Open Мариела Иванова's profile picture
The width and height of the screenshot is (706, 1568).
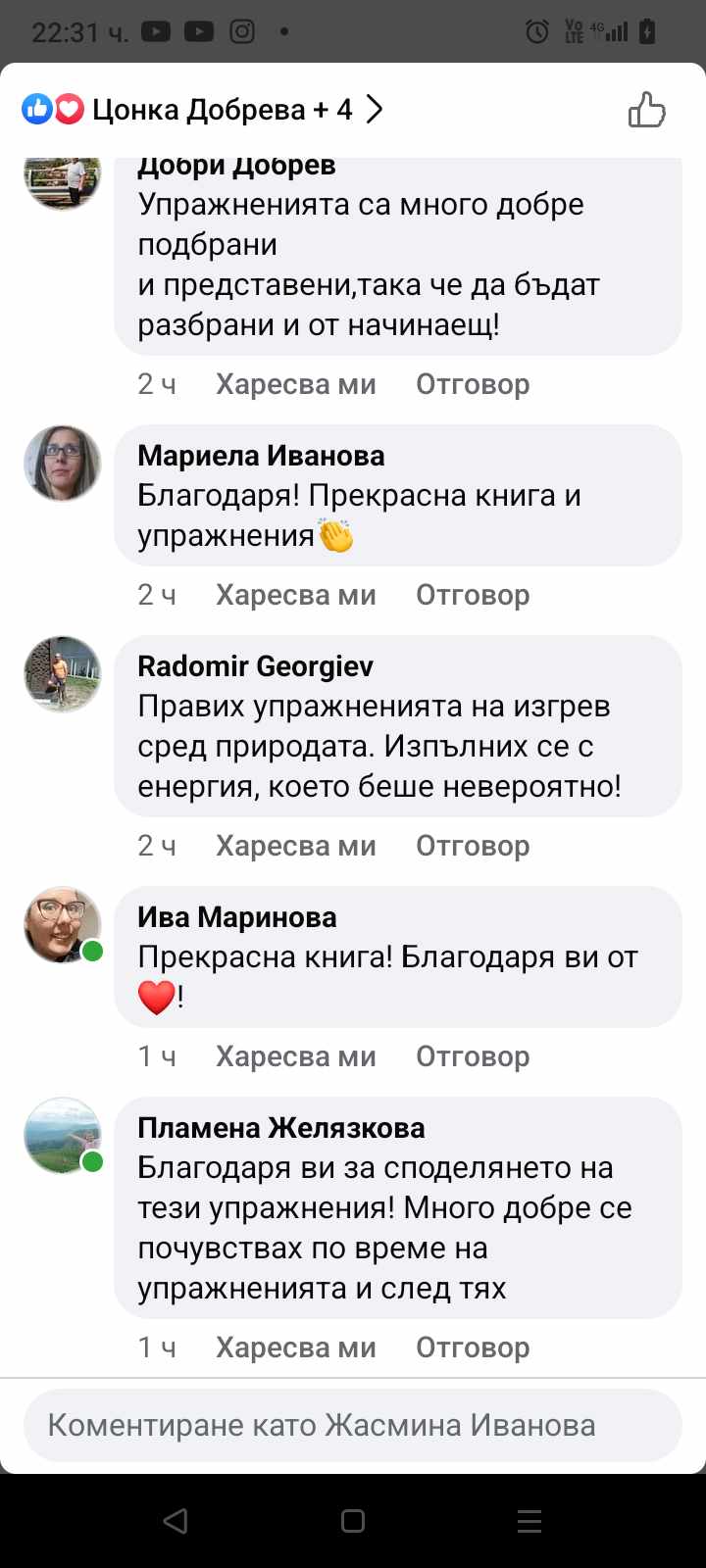pyautogui.click(x=63, y=464)
